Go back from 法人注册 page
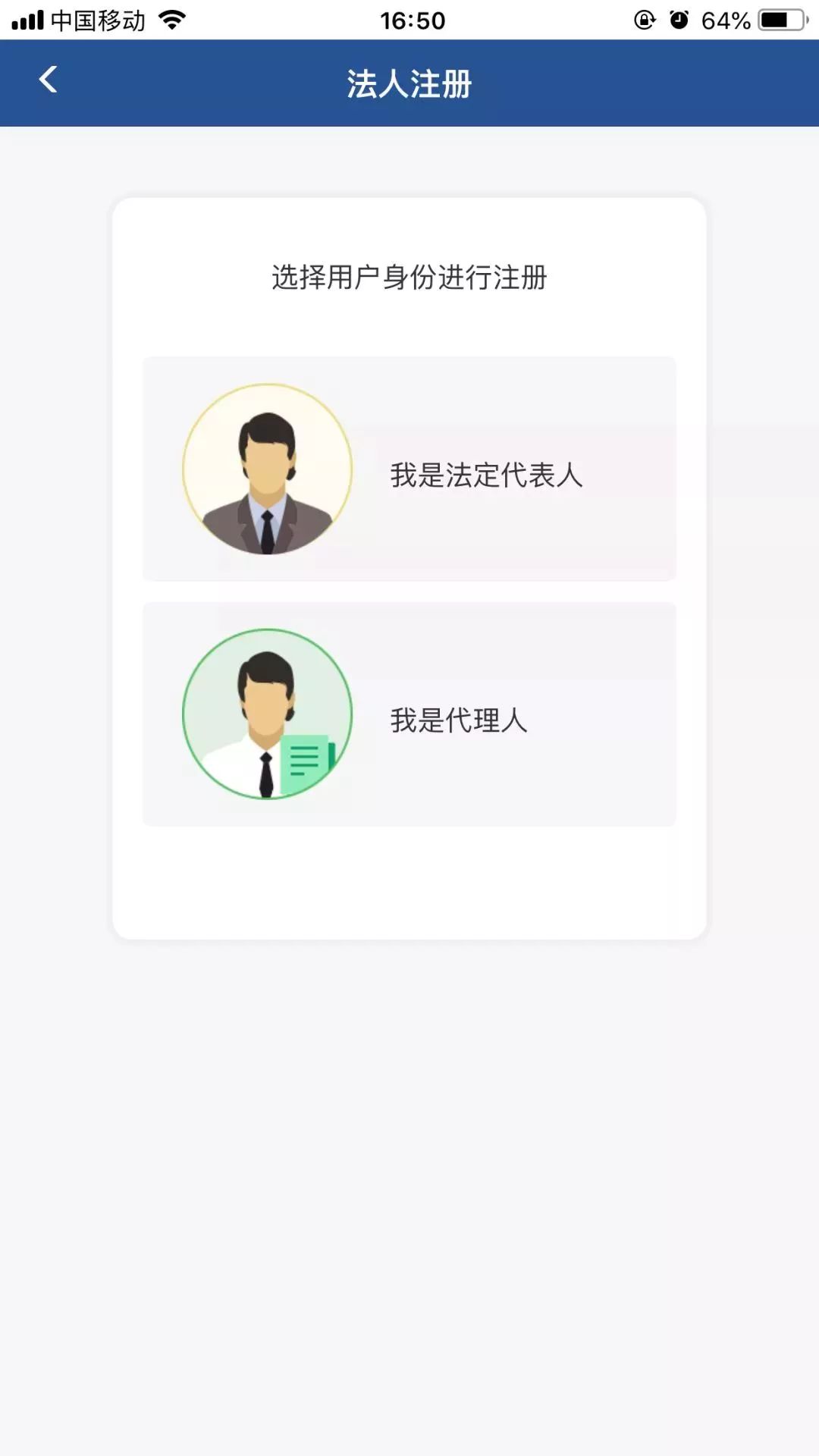Image resolution: width=819 pixels, height=1456 pixels. (49, 80)
